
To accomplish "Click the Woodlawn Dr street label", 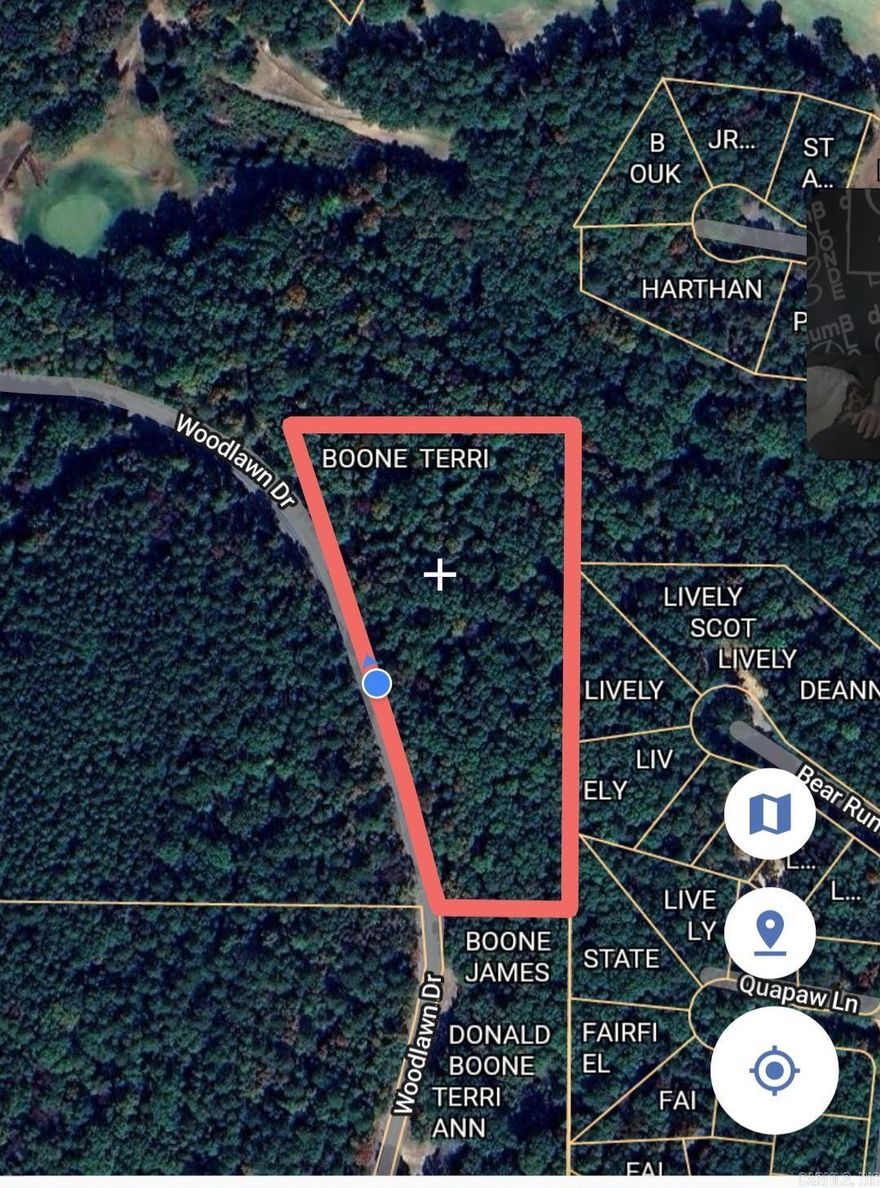I will click(237, 460).
